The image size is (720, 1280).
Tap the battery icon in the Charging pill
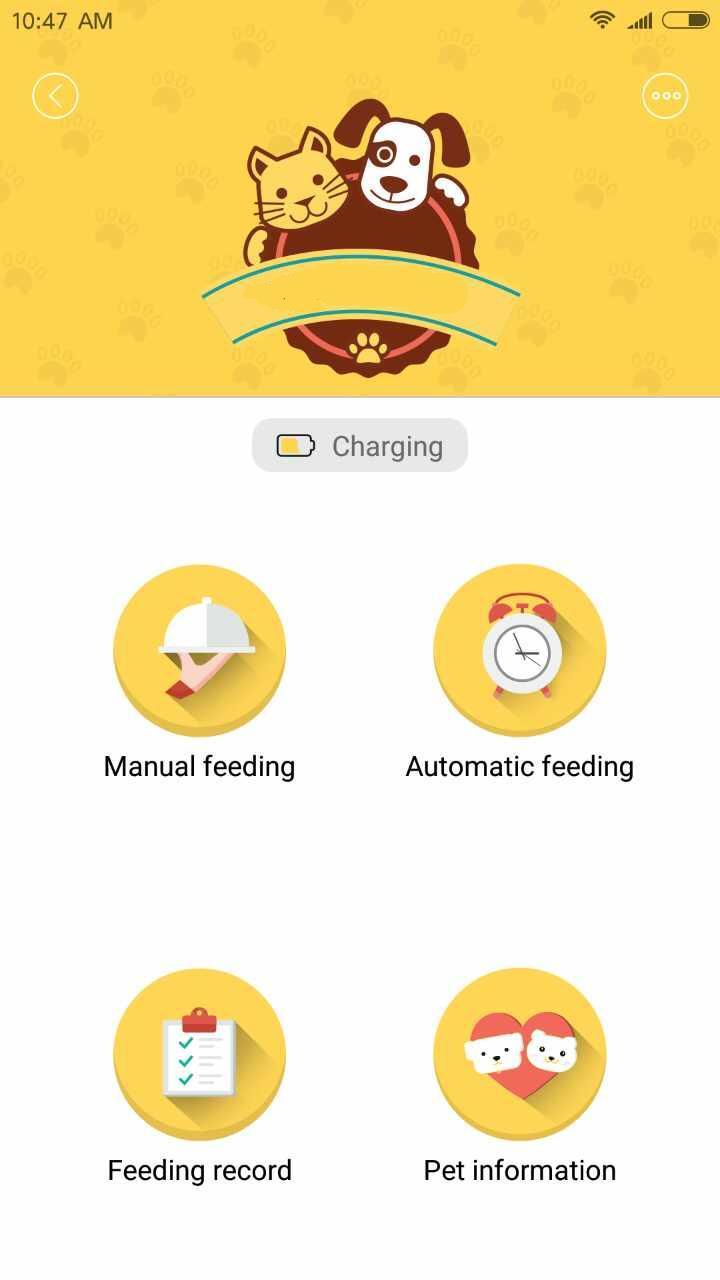(294, 444)
